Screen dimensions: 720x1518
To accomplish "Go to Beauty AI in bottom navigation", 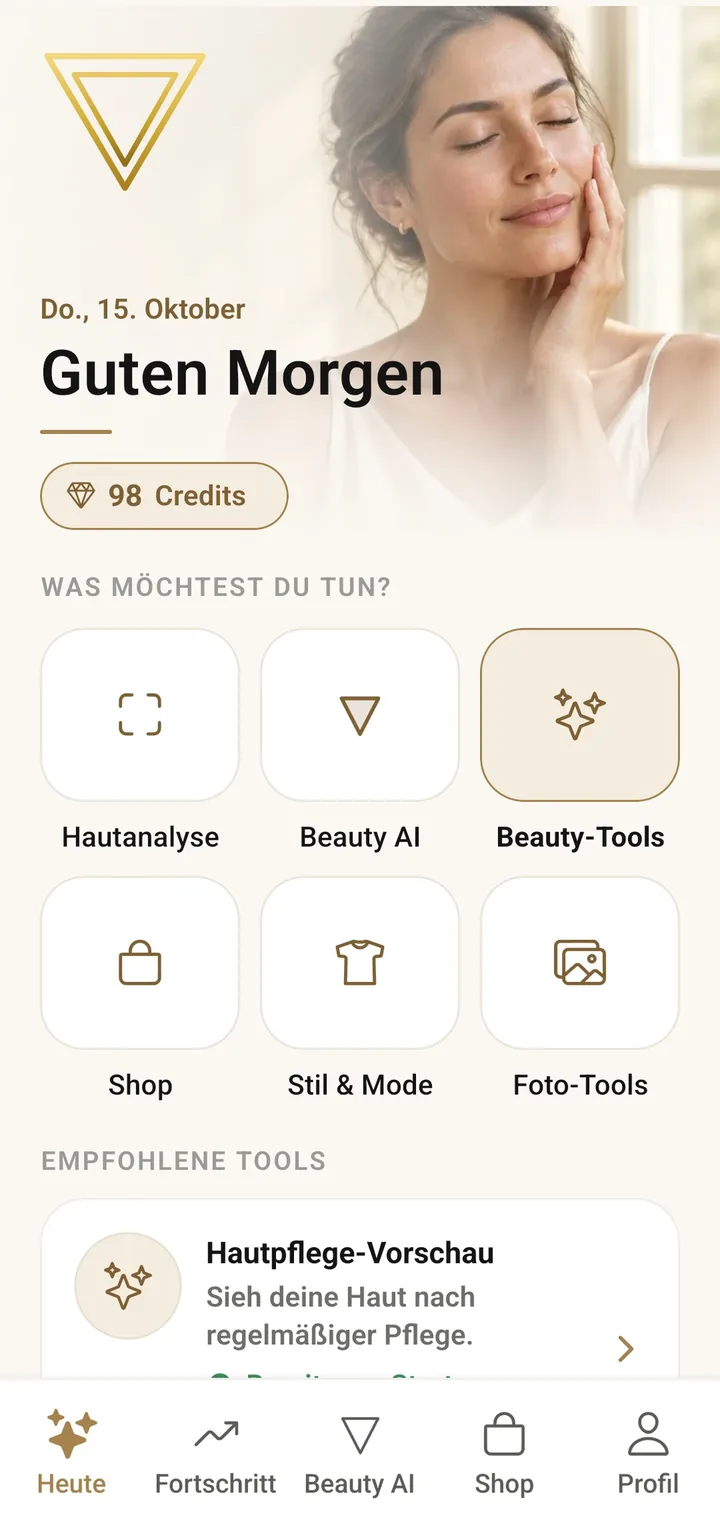I will point(360,1451).
